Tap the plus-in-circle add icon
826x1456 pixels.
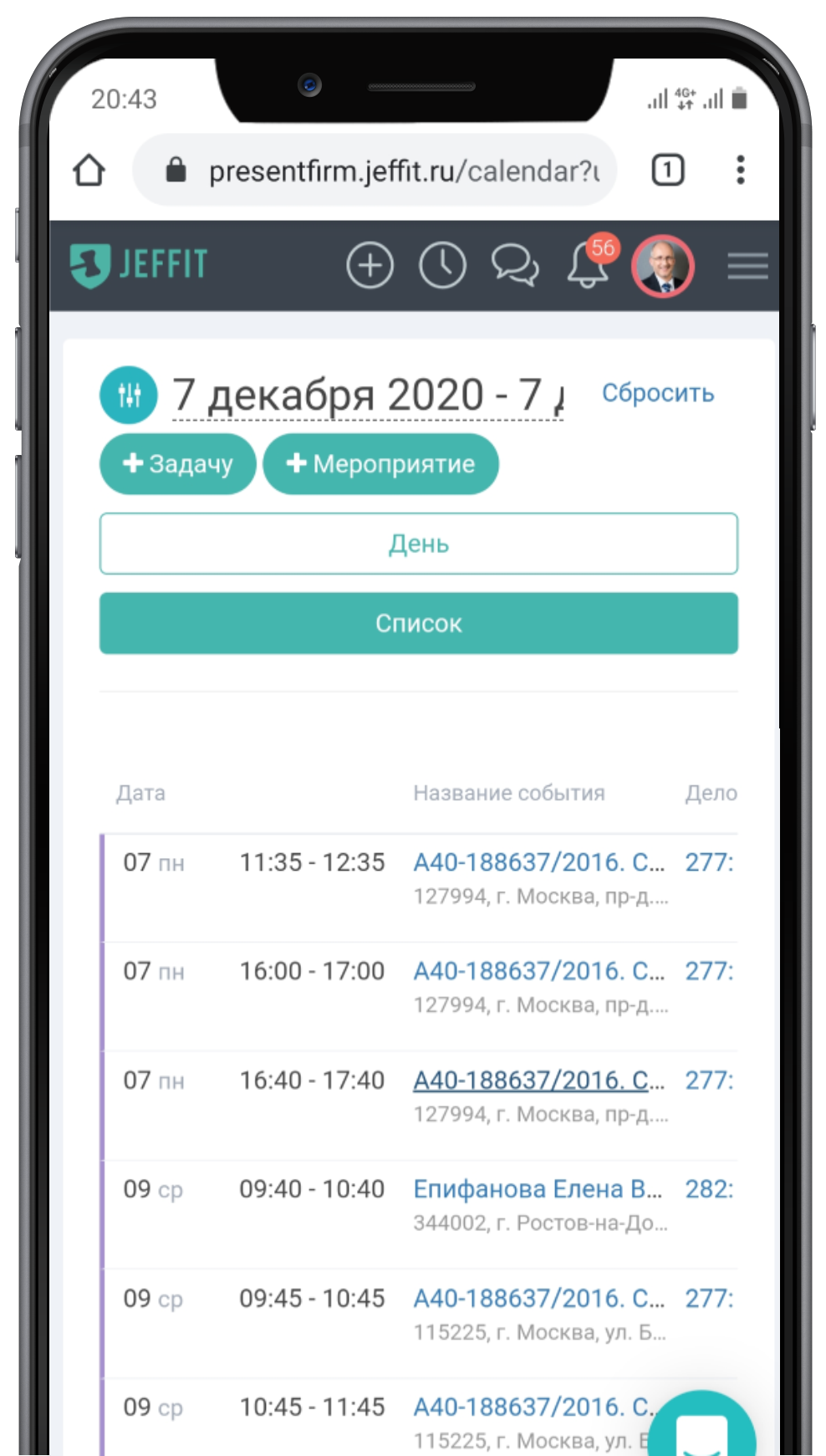370,266
